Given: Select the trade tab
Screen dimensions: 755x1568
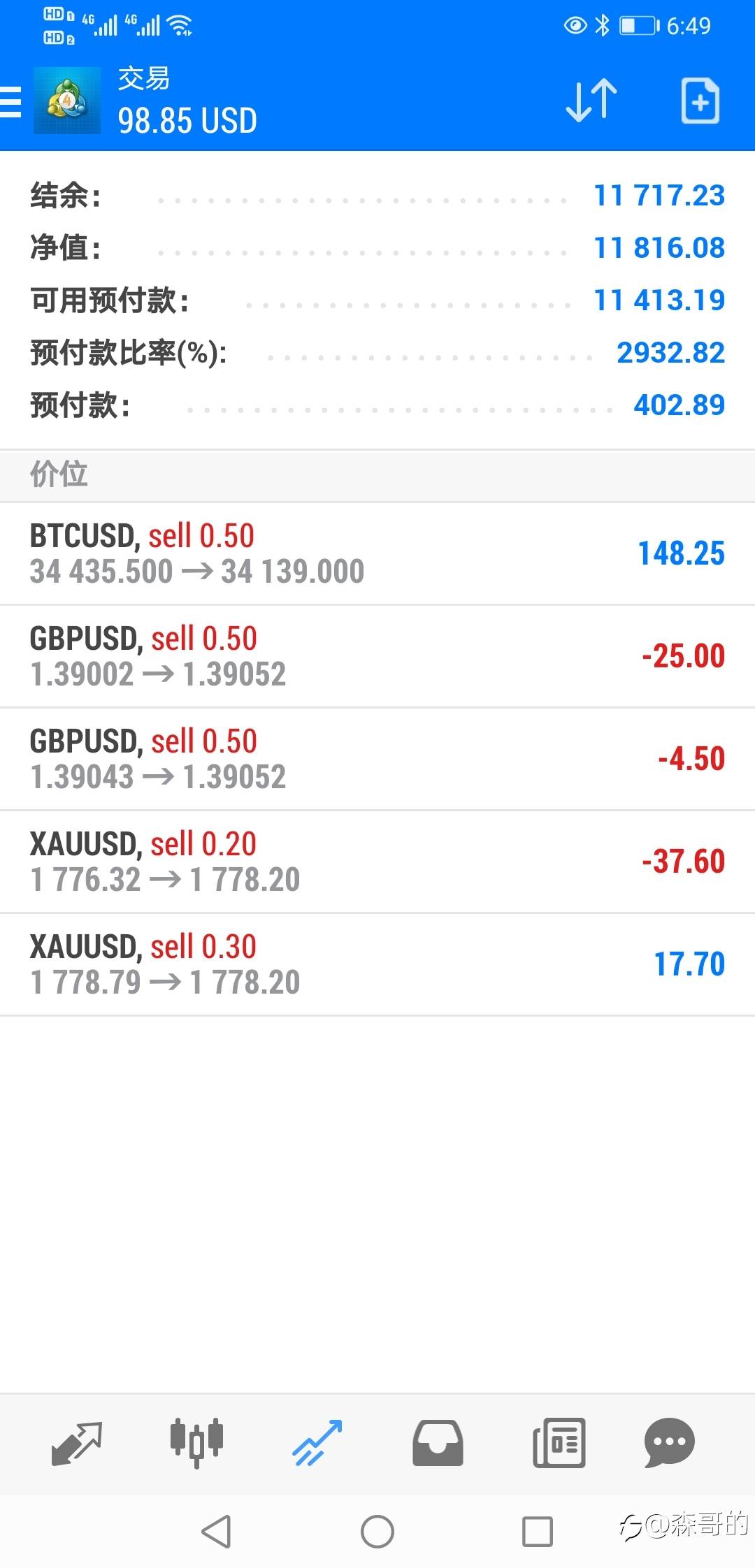Looking at the screenshot, I should 317,1442.
